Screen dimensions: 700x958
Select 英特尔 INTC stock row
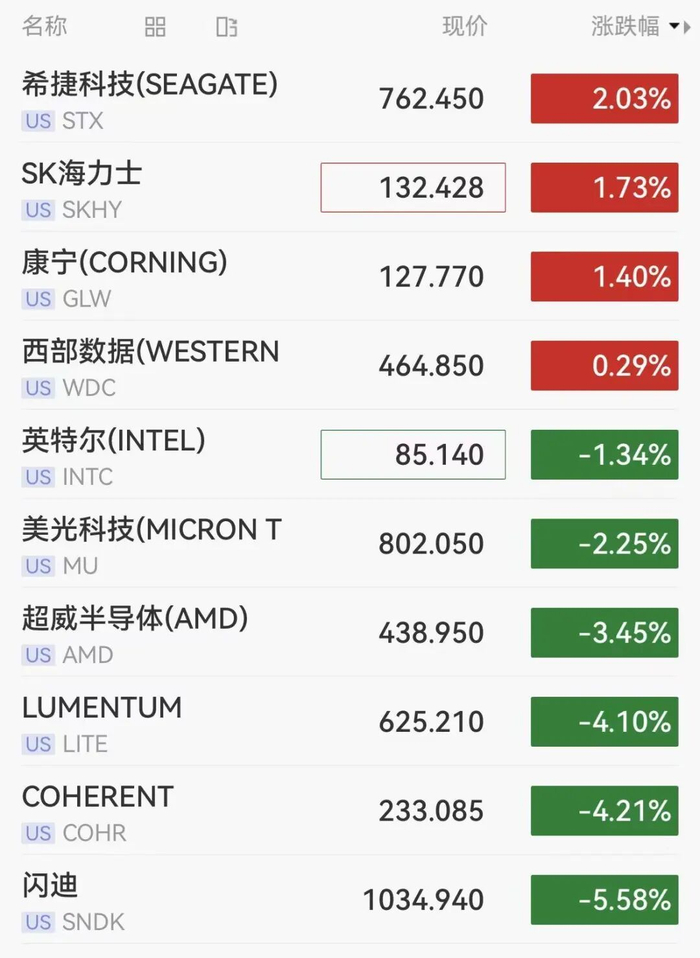pyautogui.click(x=350, y=455)
